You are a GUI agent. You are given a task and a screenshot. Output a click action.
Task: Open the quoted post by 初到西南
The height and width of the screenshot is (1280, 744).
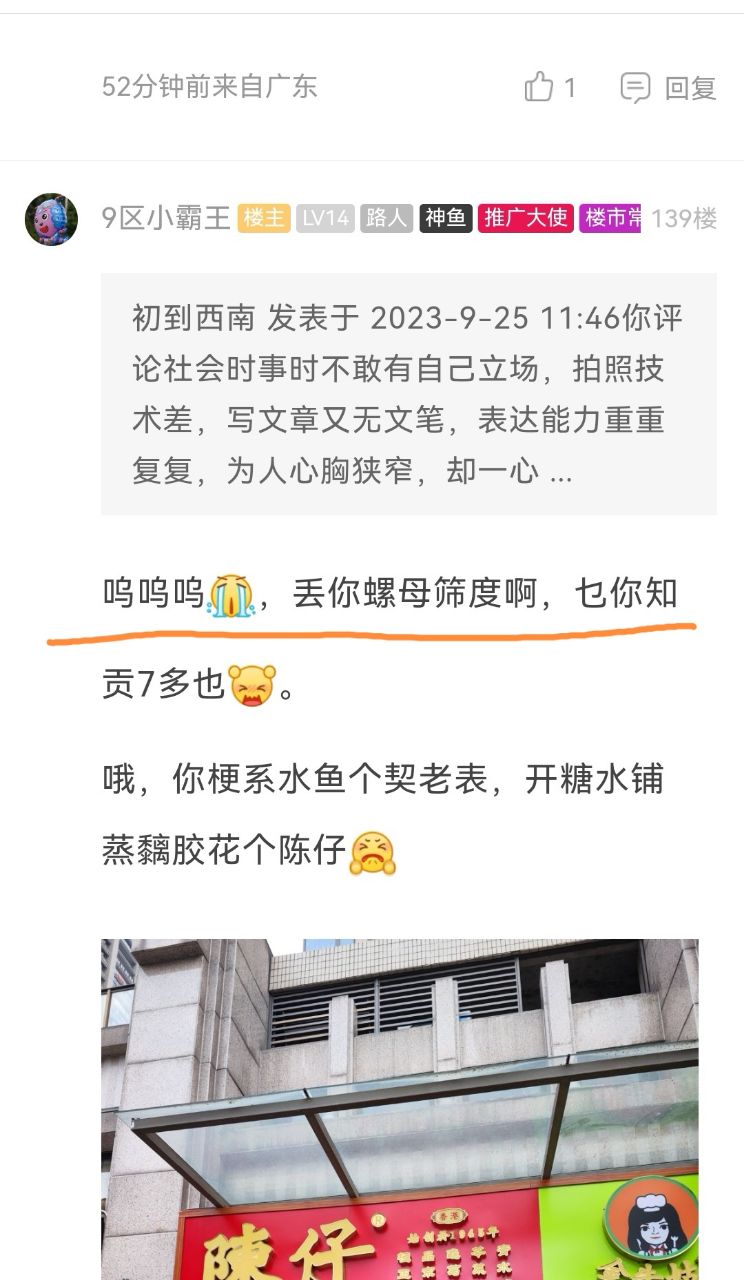pos(408,394)
